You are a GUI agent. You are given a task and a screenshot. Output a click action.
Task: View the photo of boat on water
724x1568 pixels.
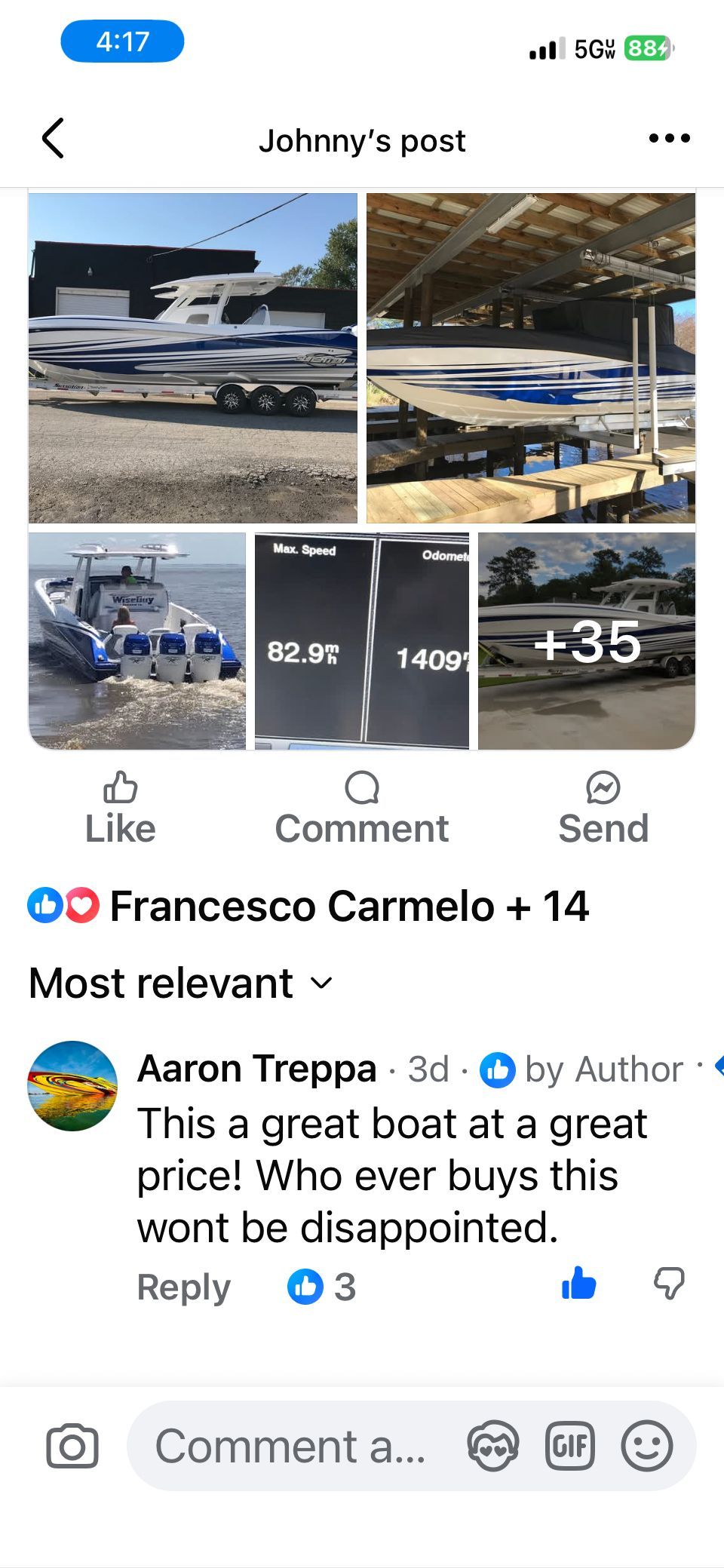[137, 641]
